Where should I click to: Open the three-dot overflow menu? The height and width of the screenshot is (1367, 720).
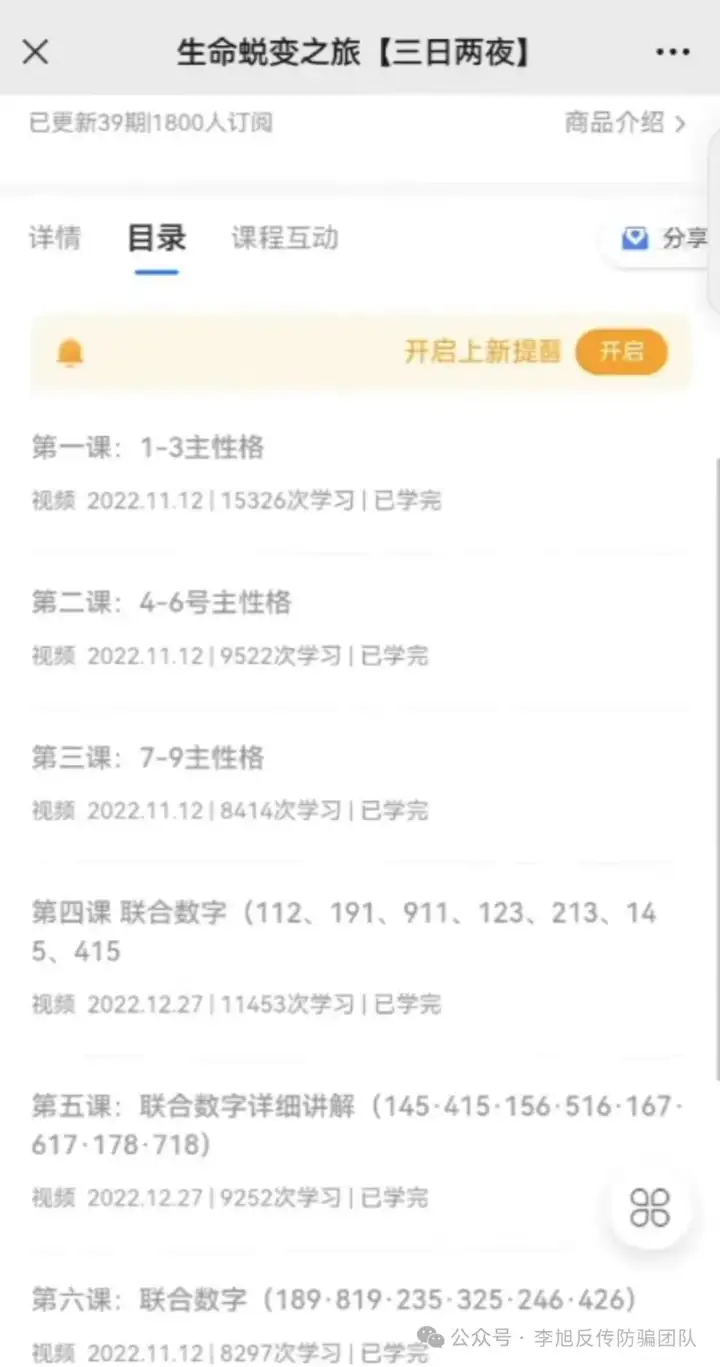672,52
